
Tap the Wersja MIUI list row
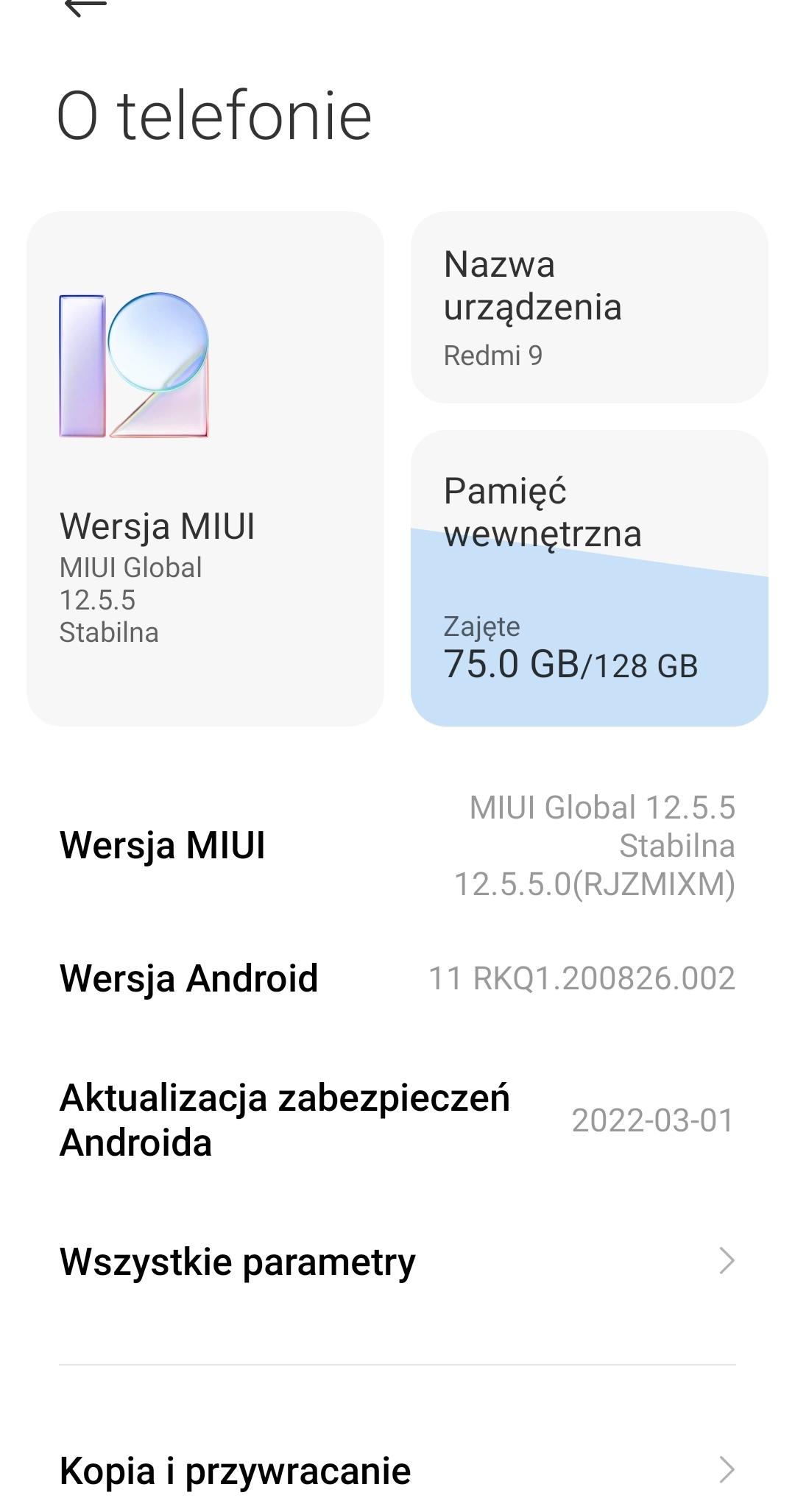tap(397, 845)
